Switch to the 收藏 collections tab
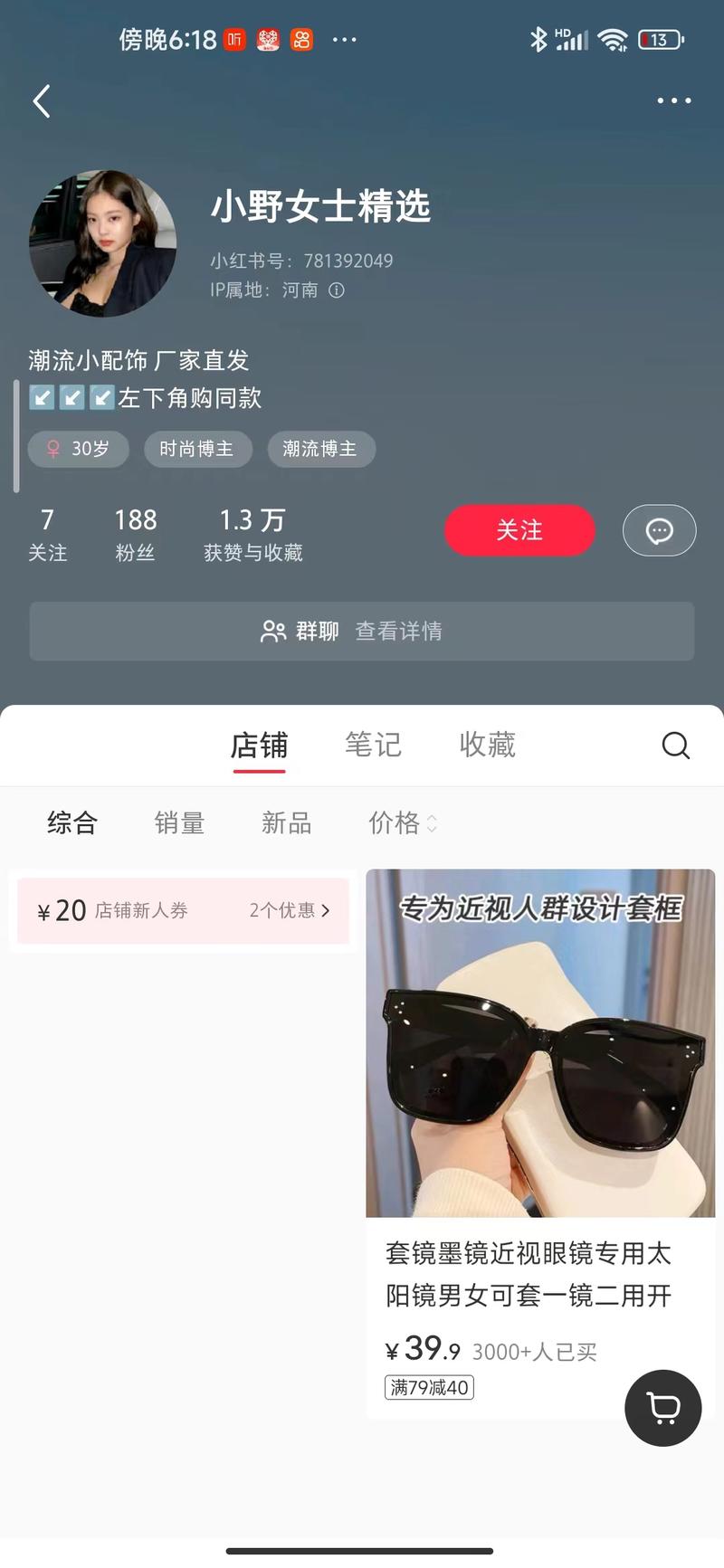The width and height of the screenshot is (724, 1568). pos(487,745)
